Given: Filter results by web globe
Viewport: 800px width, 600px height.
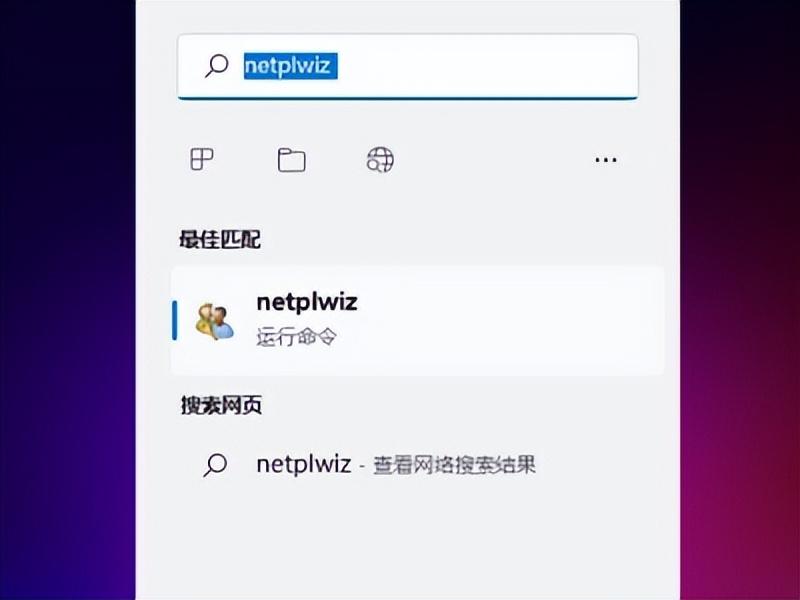Looking at the screenshot, I should (380, 159).
